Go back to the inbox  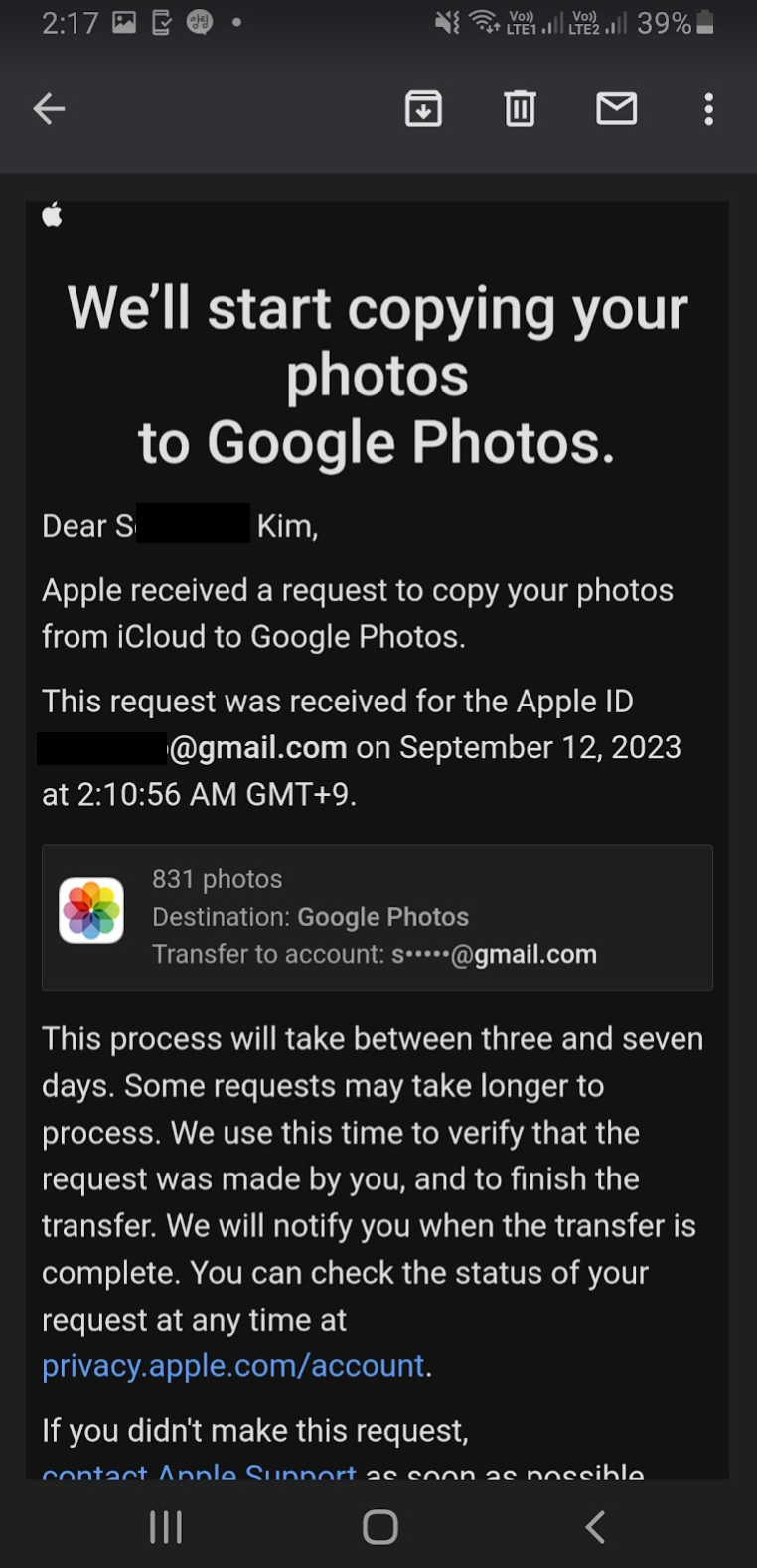pyautogui.click(x=49, y=109)
